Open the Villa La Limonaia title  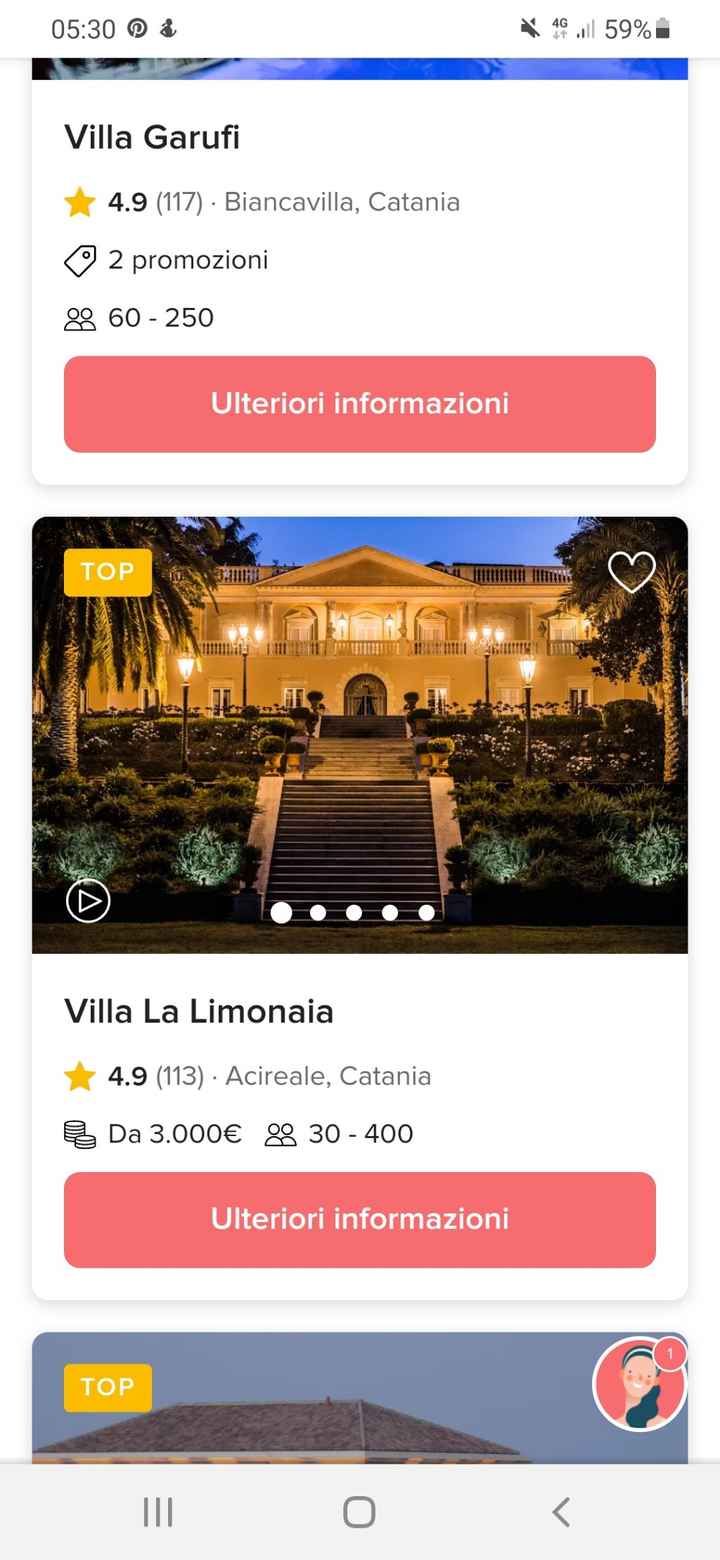(199, 1012)
